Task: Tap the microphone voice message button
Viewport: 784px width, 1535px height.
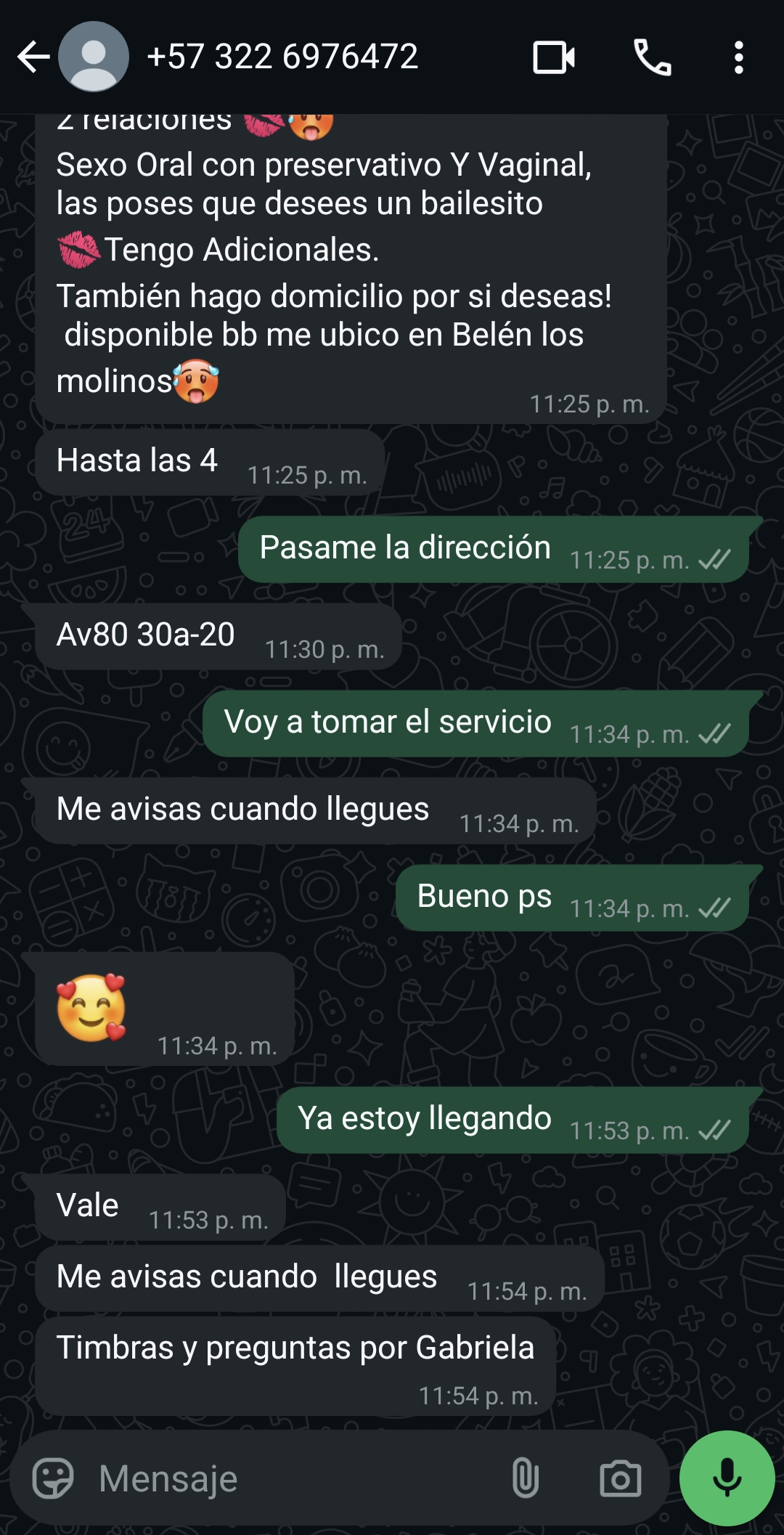Action: pos(727,1478)
